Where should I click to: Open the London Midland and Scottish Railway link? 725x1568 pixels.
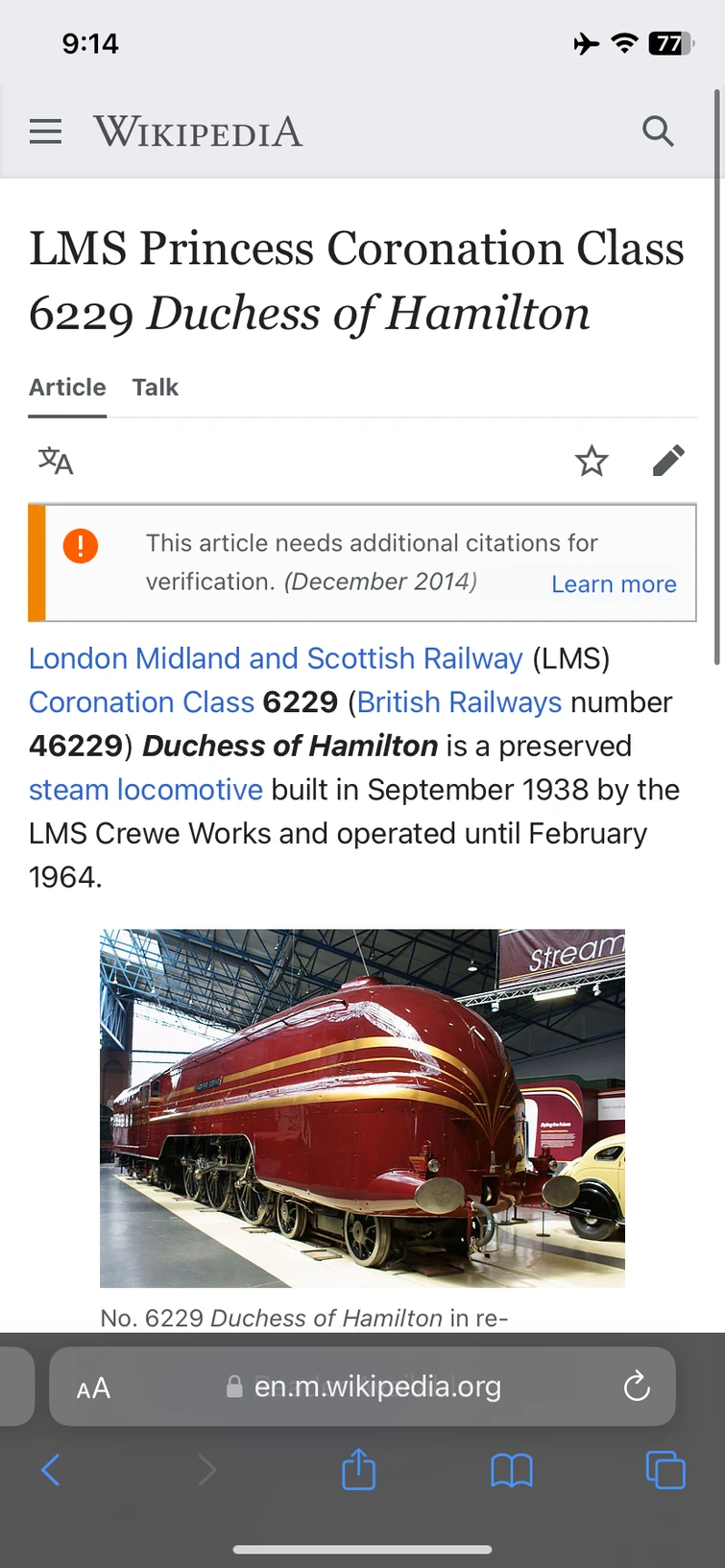(275, 659)
